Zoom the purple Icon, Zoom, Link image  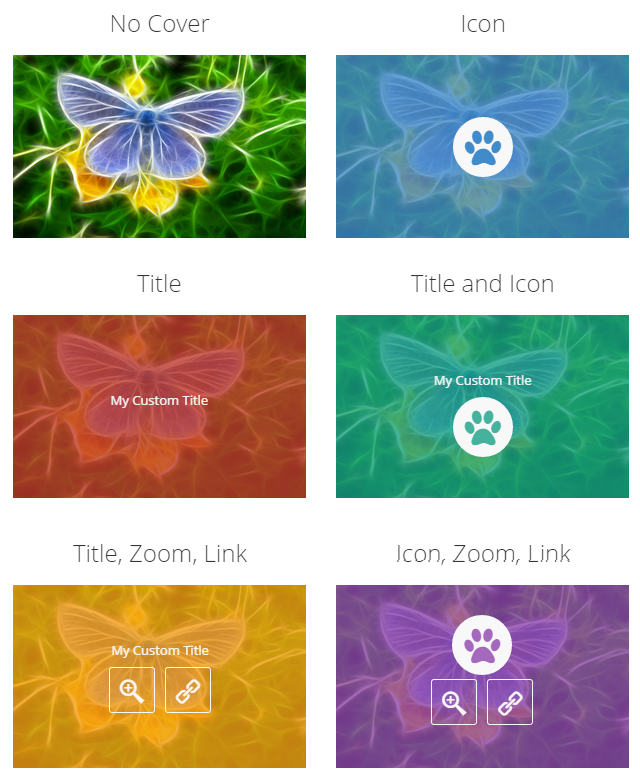coord(454,702)
